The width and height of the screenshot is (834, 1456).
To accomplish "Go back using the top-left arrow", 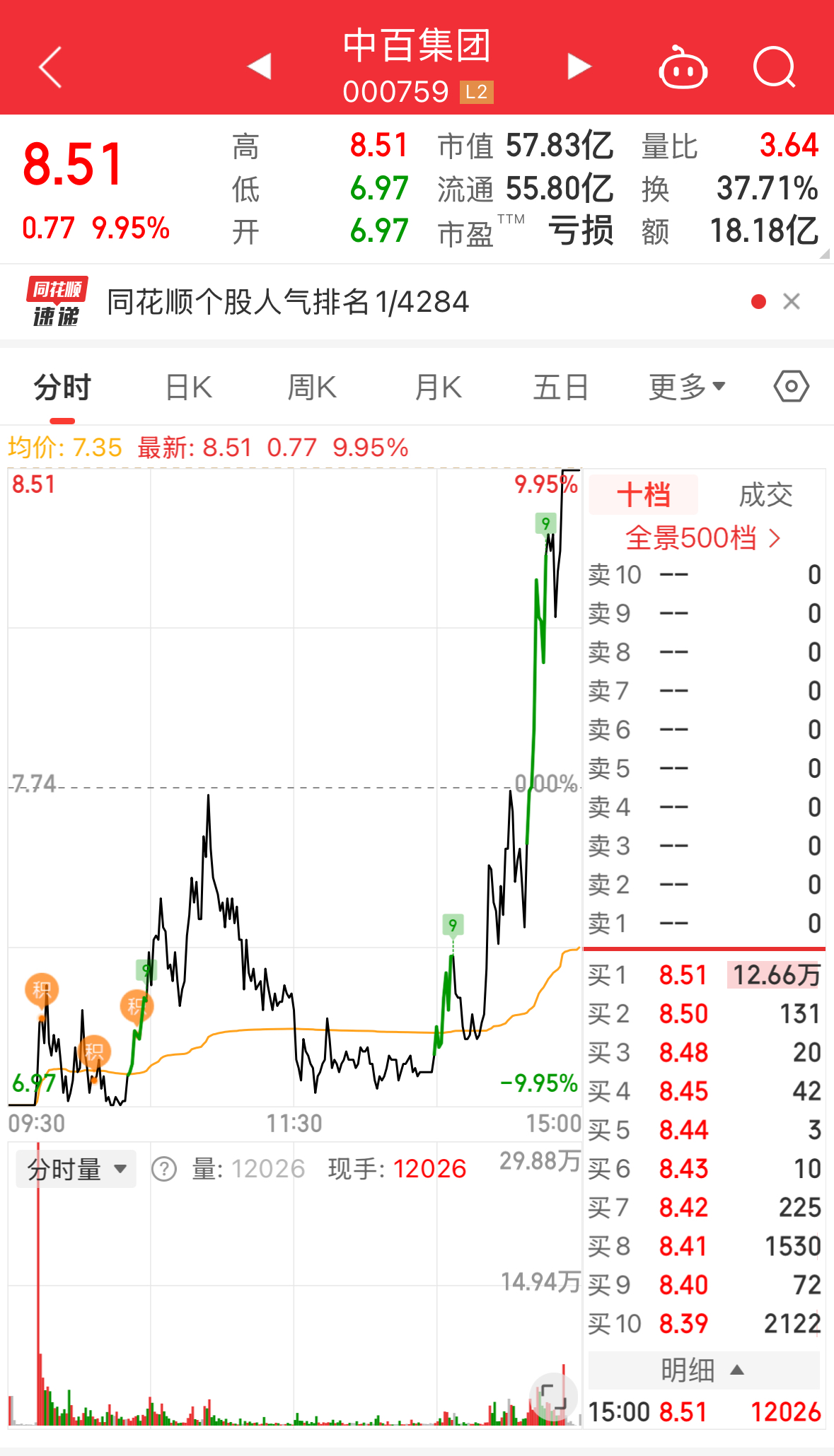I will [50, 67].
